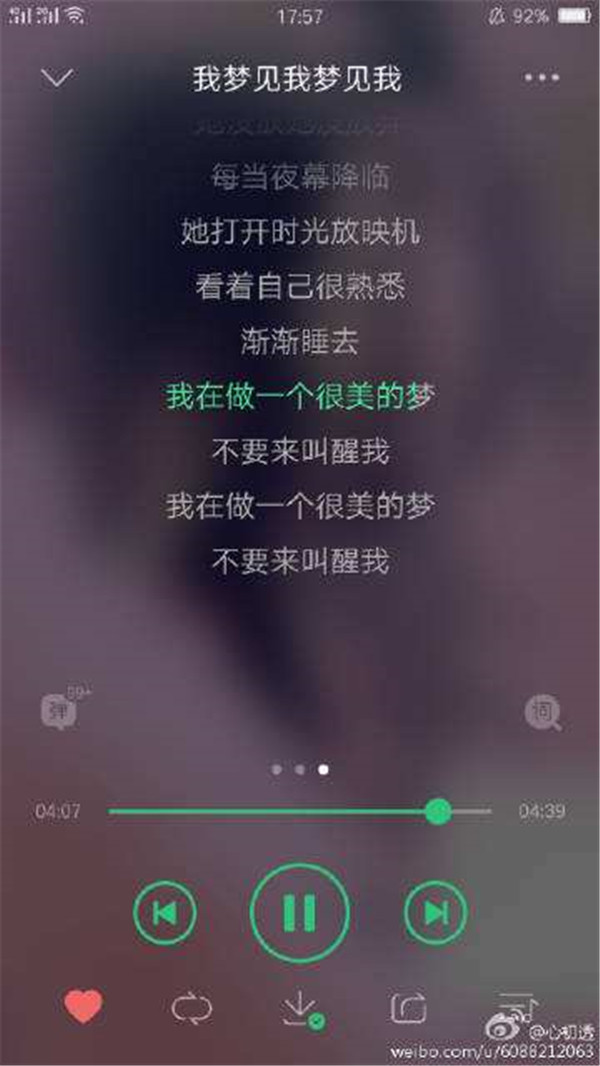Image resolution: width=600 pixels, height=1066 pixels.
Task: Open the three-dot overflow menu
Action: coord(541,78)
